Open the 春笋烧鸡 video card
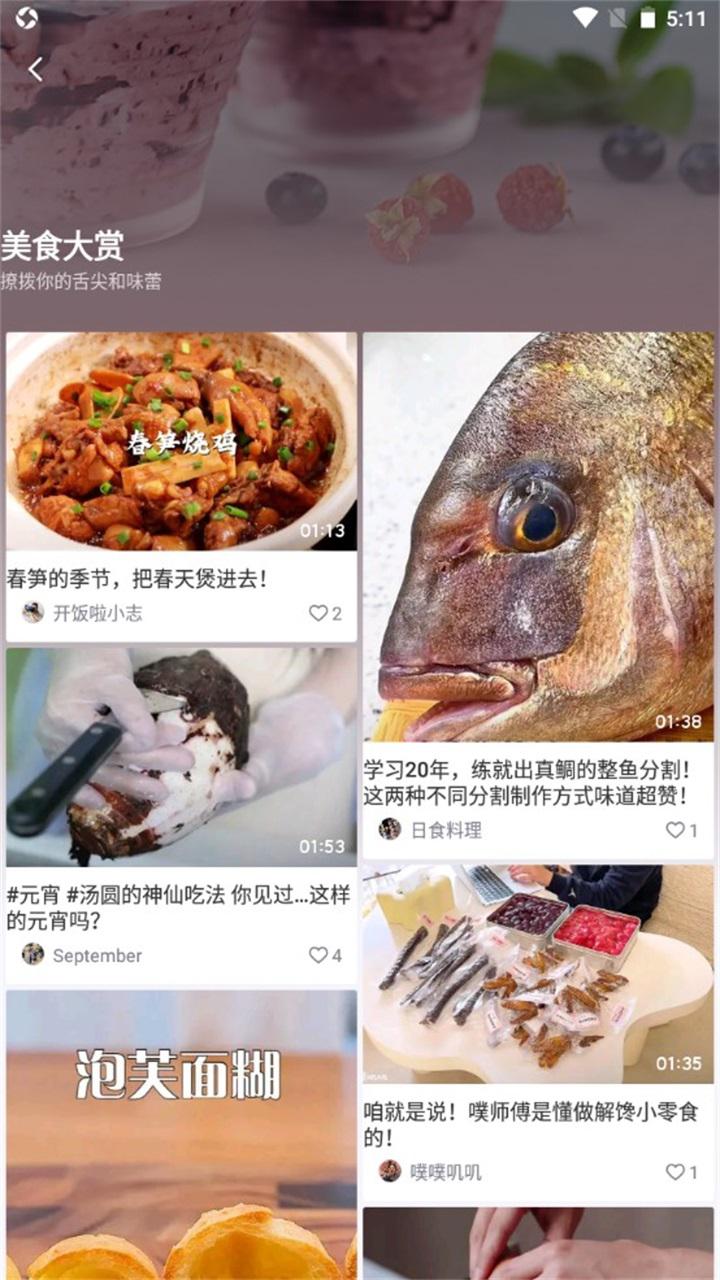The height and width of the screenshot is (1280, 720). coord(181,441)
